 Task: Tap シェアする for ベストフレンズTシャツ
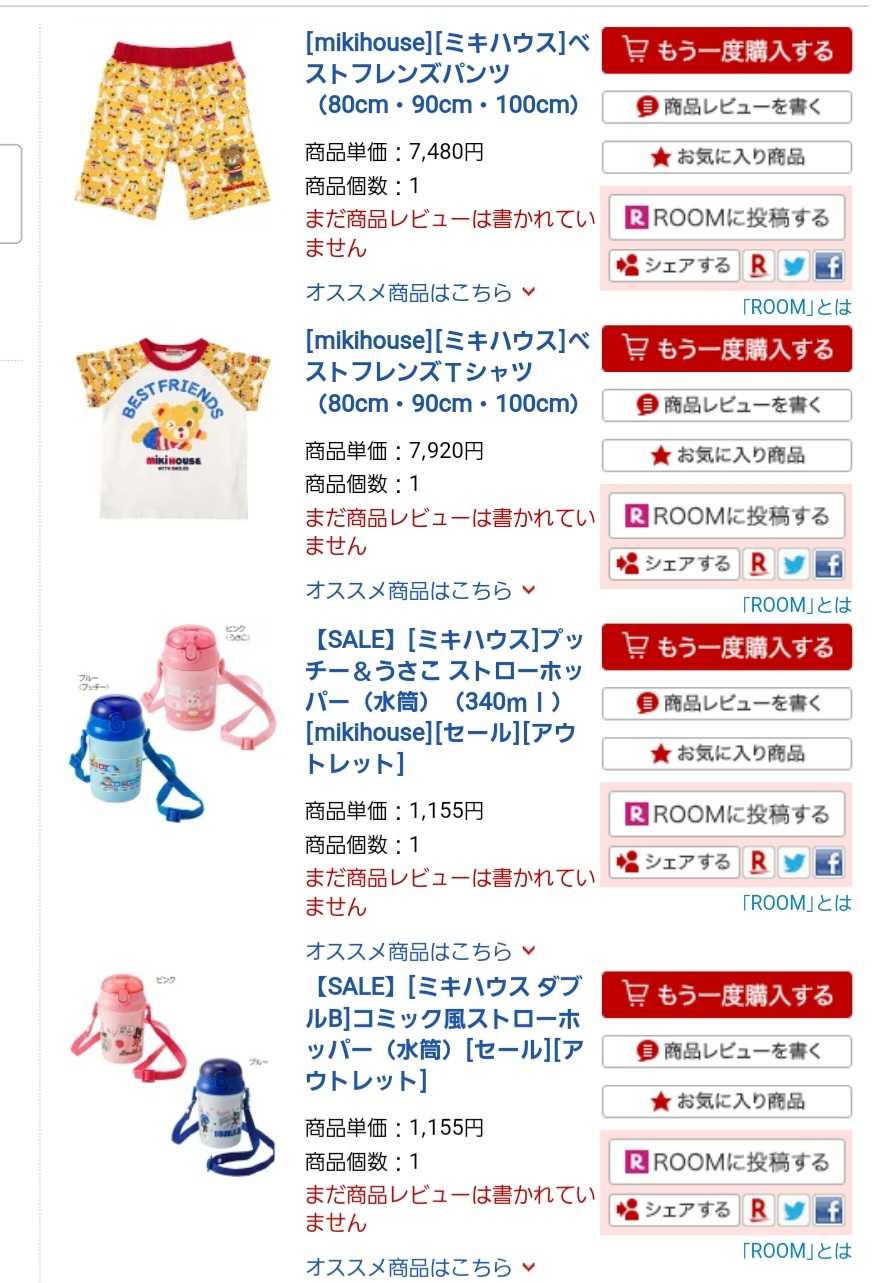tap(674, 564)
